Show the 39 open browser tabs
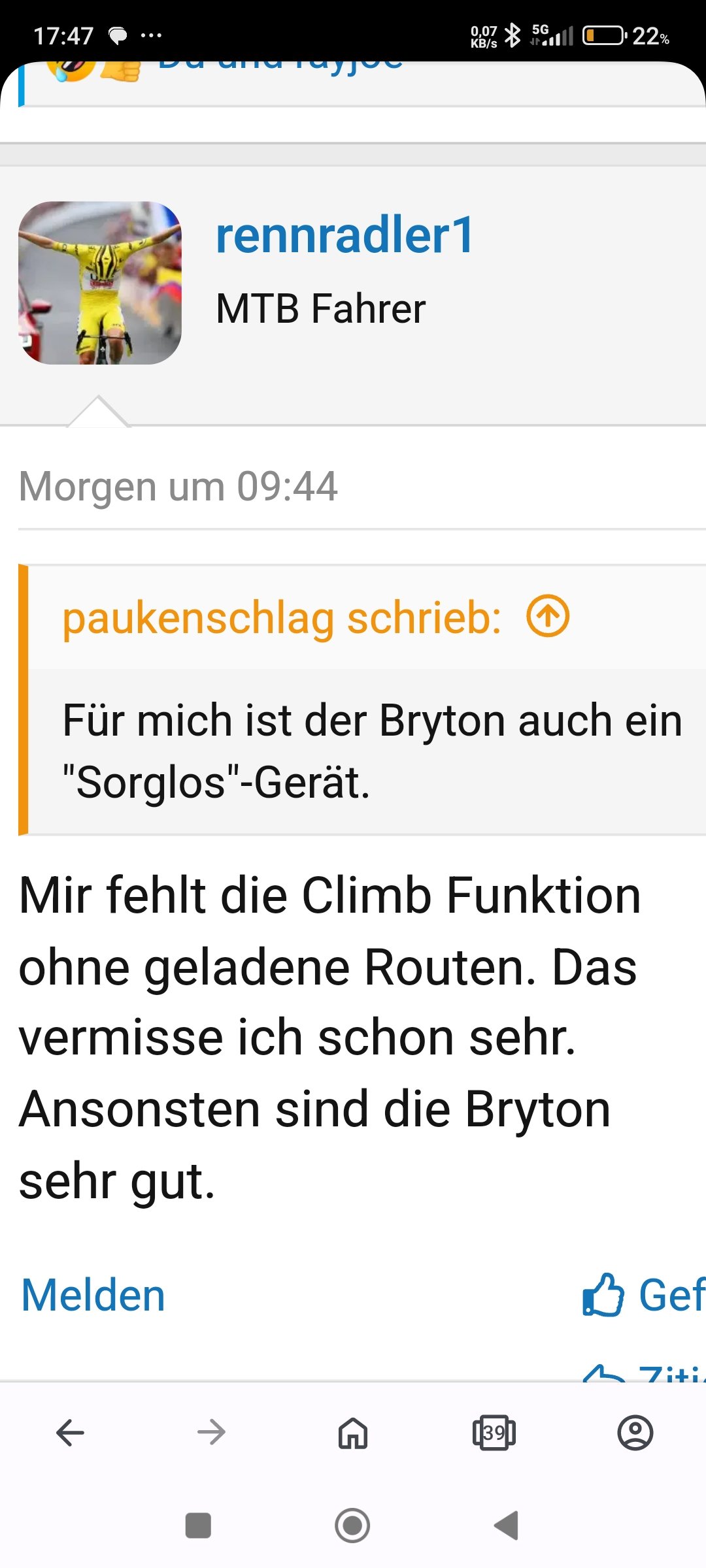706x1568 pixels. pyautogui.click(x=494, y=1433)
